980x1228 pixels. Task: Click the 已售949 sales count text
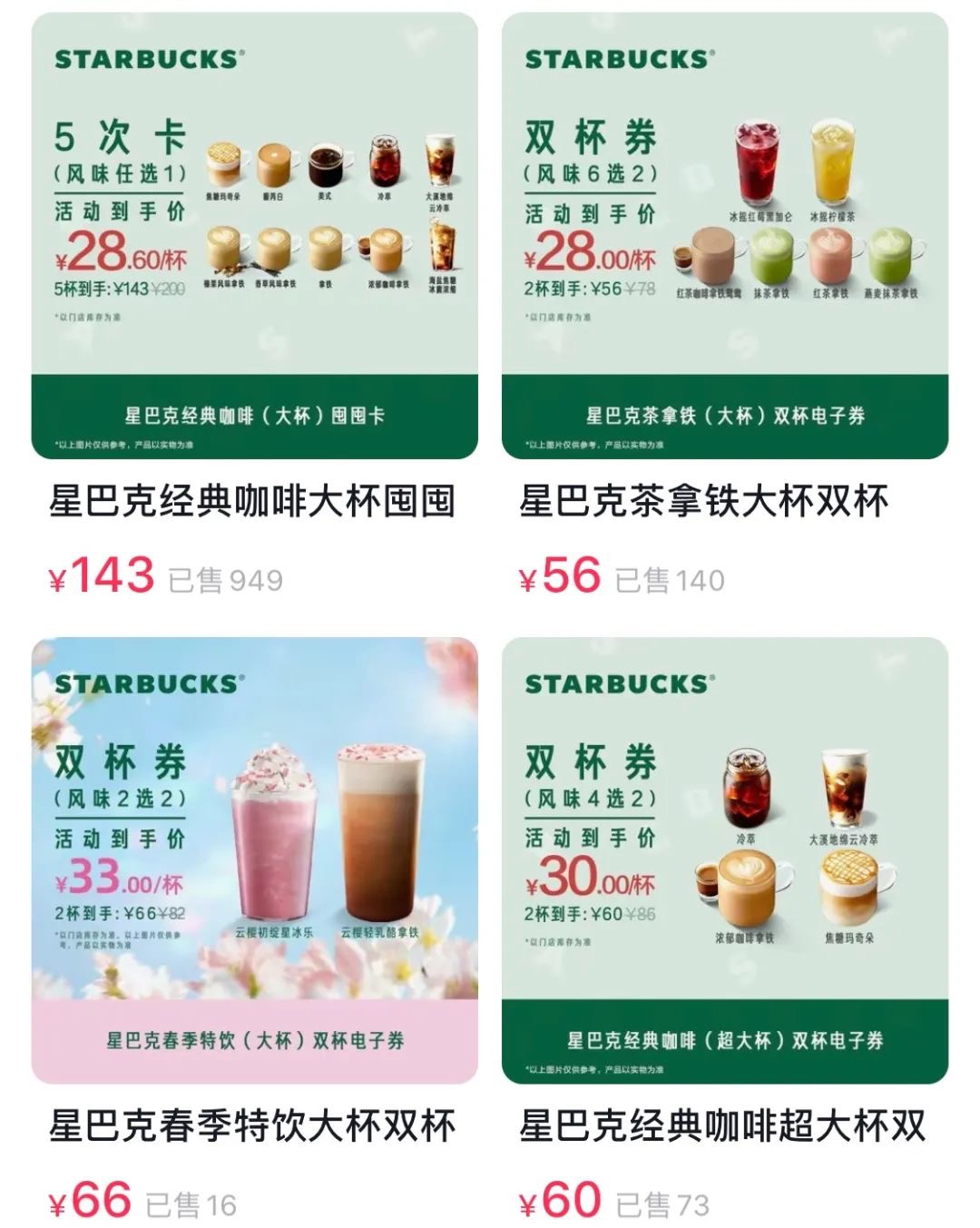[x=225, y=579]
